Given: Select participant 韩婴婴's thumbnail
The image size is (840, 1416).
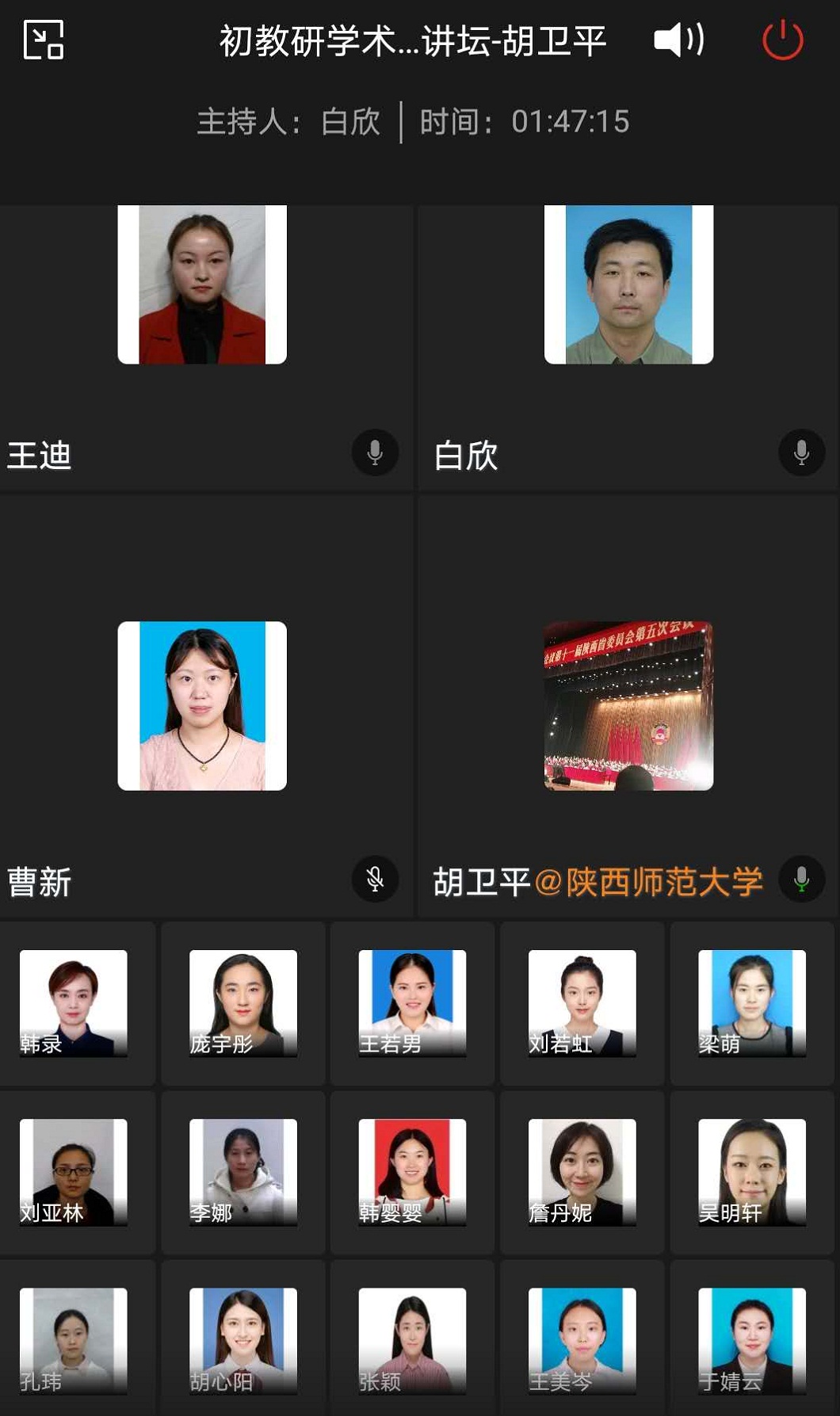Looking at the screenshot, I should point(412,1171).
